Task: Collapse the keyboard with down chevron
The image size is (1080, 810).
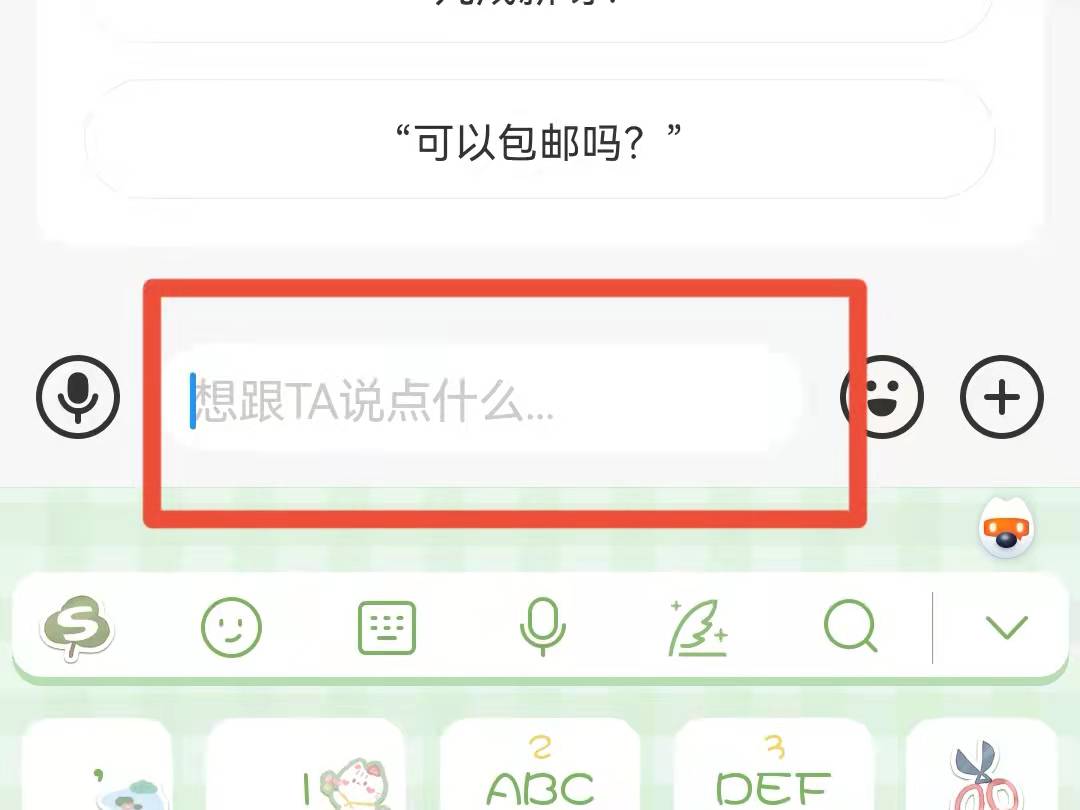Action: (1006, 628)
